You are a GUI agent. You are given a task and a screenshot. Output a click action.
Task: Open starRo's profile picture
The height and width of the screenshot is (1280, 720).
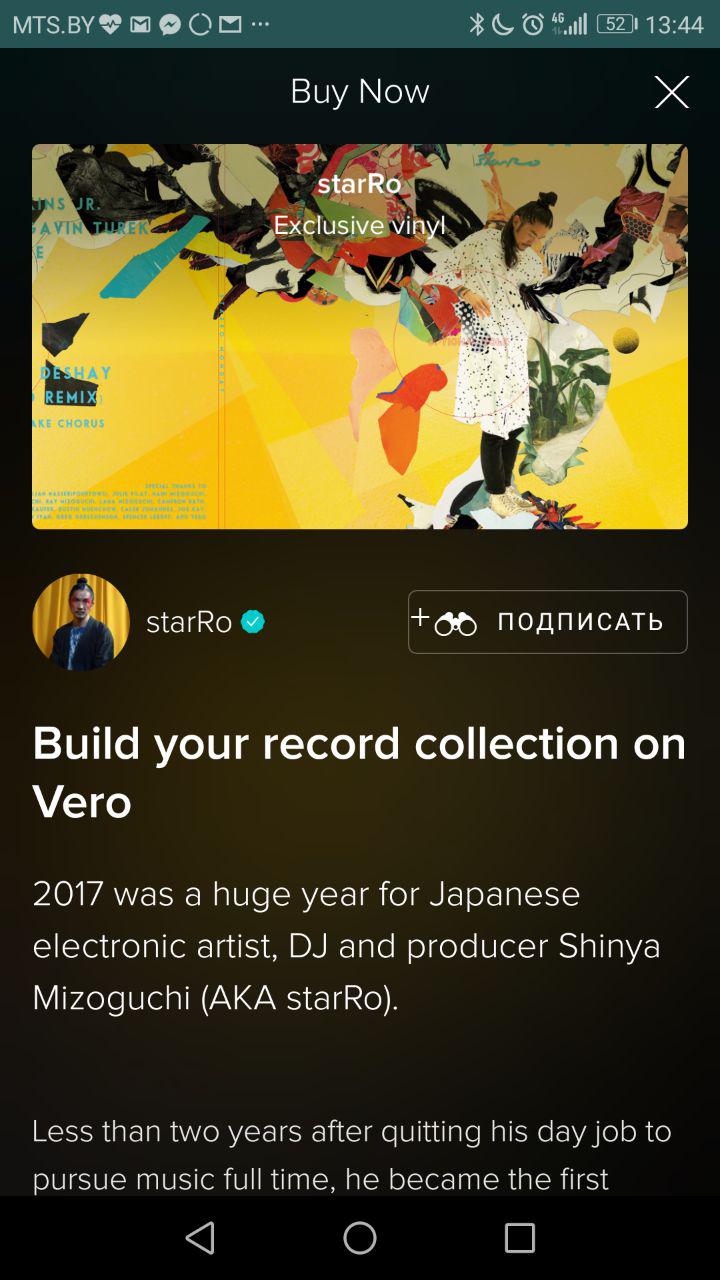click(81, 622)
